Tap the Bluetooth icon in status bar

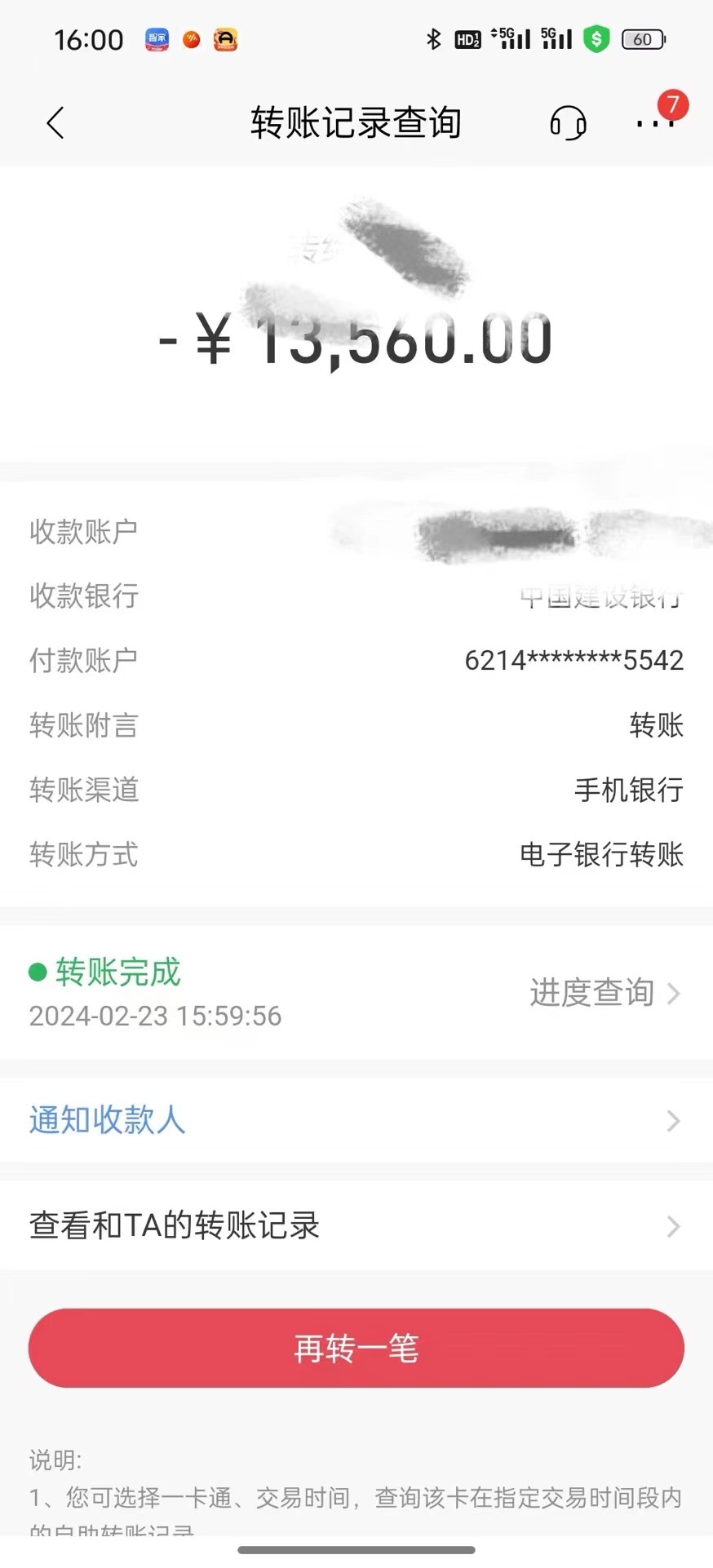tap(432, 38)
